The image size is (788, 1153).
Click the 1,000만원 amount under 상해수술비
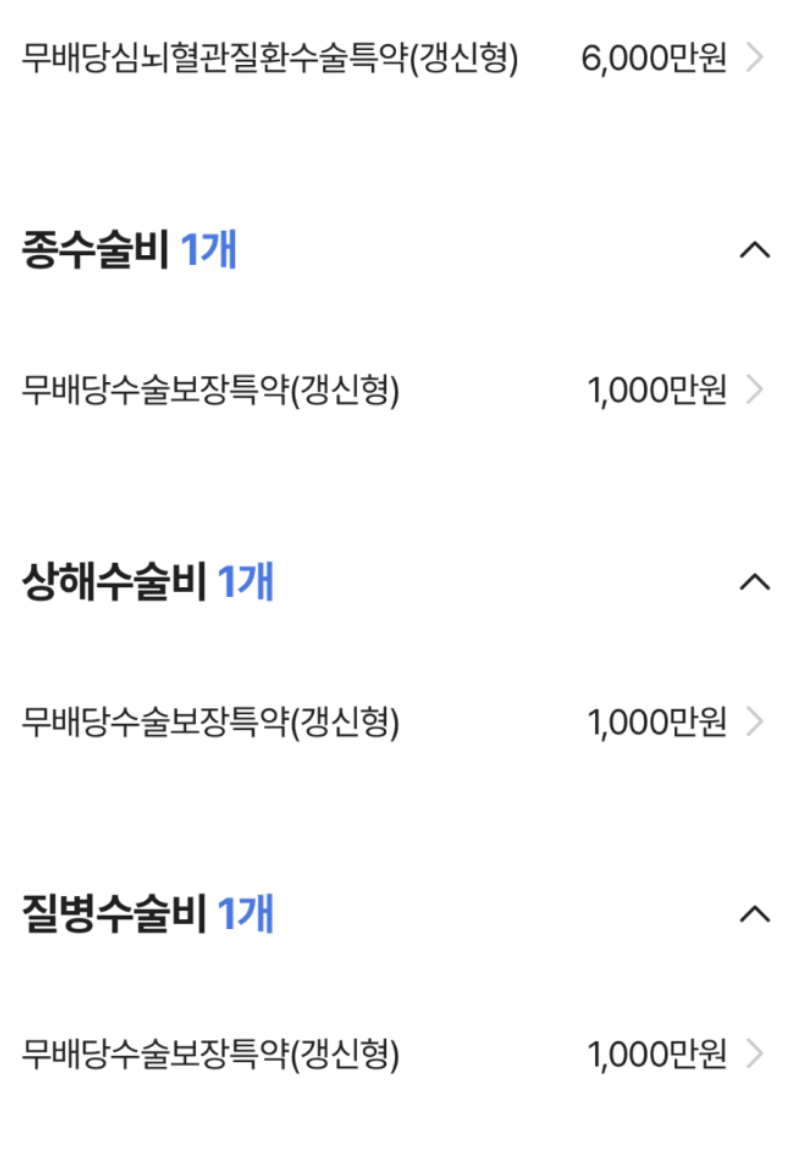pyautogui.click(x=661, y=722)
